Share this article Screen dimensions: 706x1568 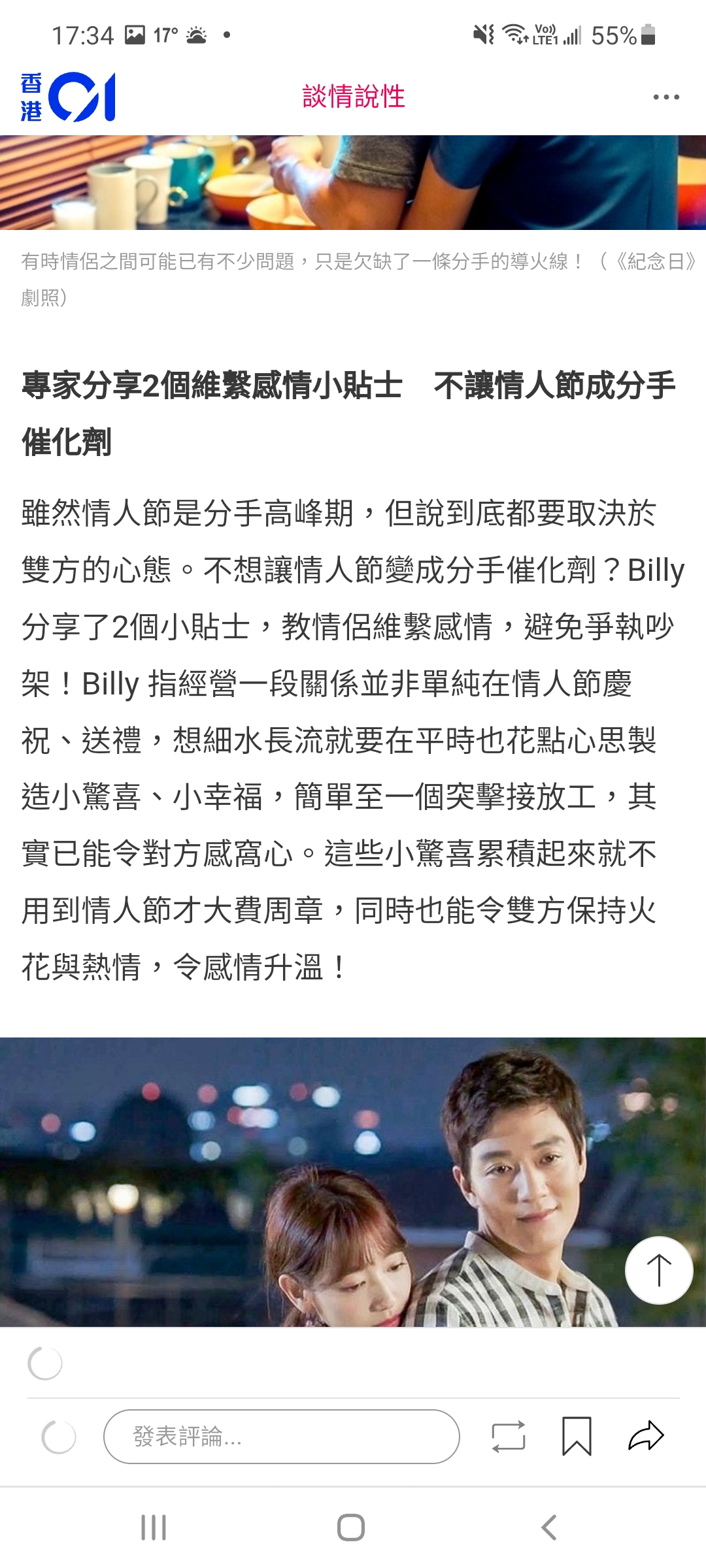coord(646,1436)
